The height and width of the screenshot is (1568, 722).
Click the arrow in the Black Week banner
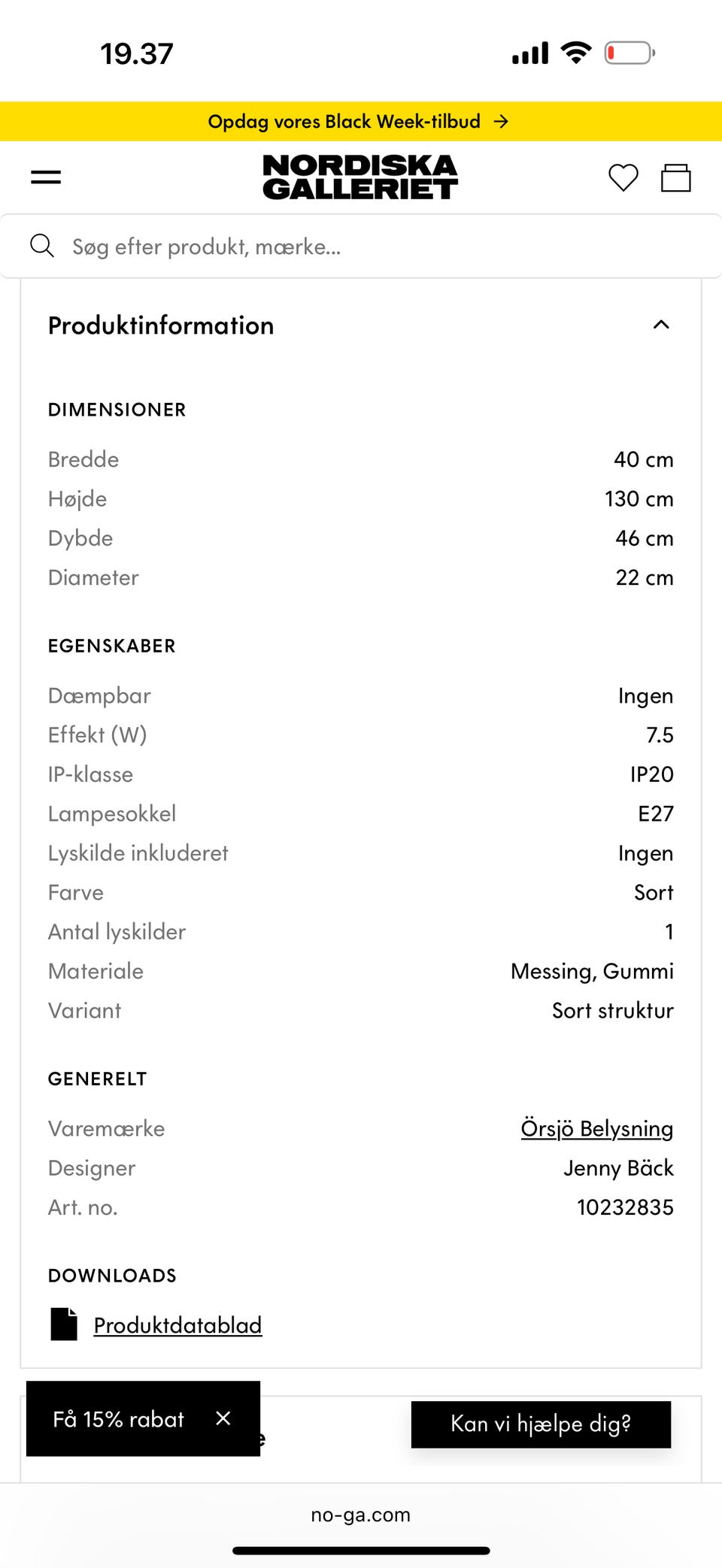(499, 120)
